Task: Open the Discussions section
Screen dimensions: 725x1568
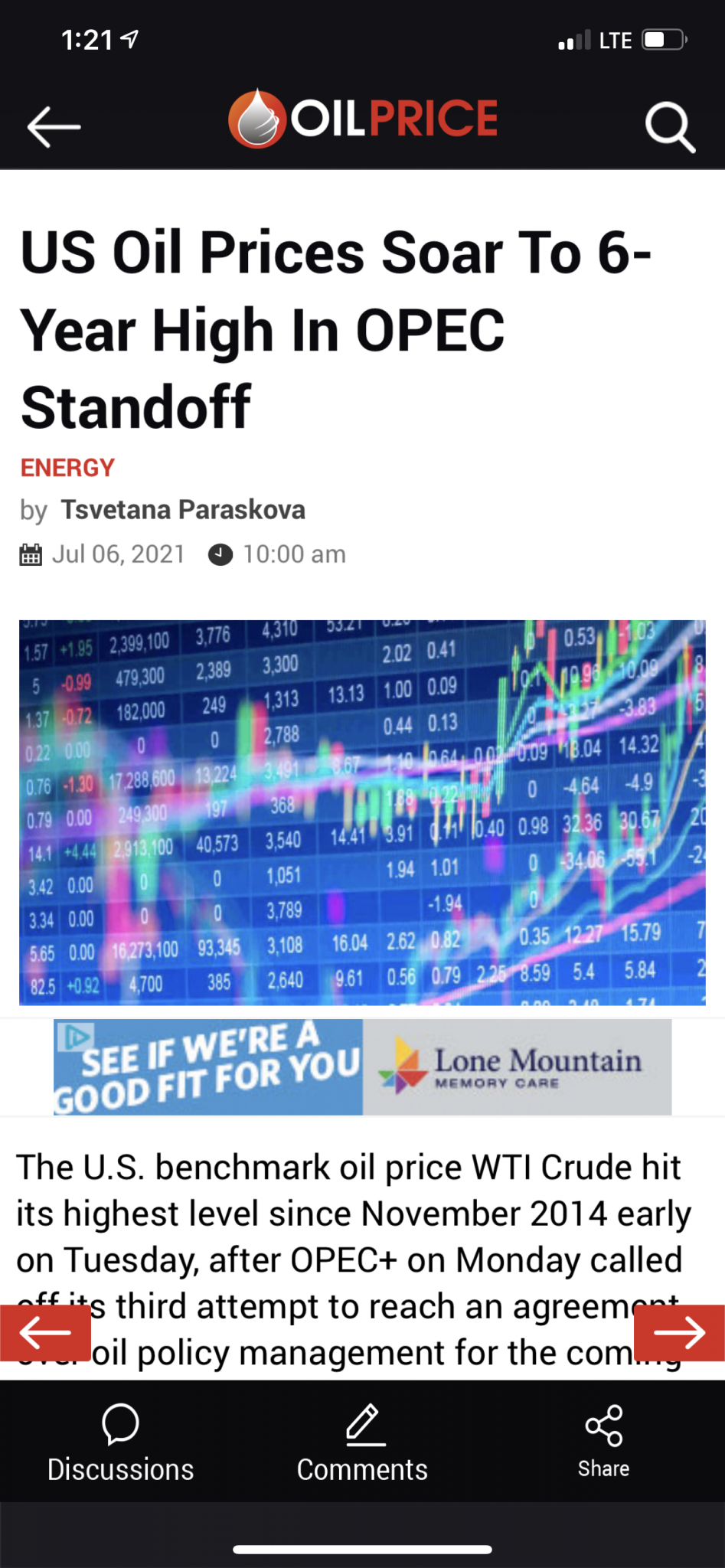Action: [120, 1444]
